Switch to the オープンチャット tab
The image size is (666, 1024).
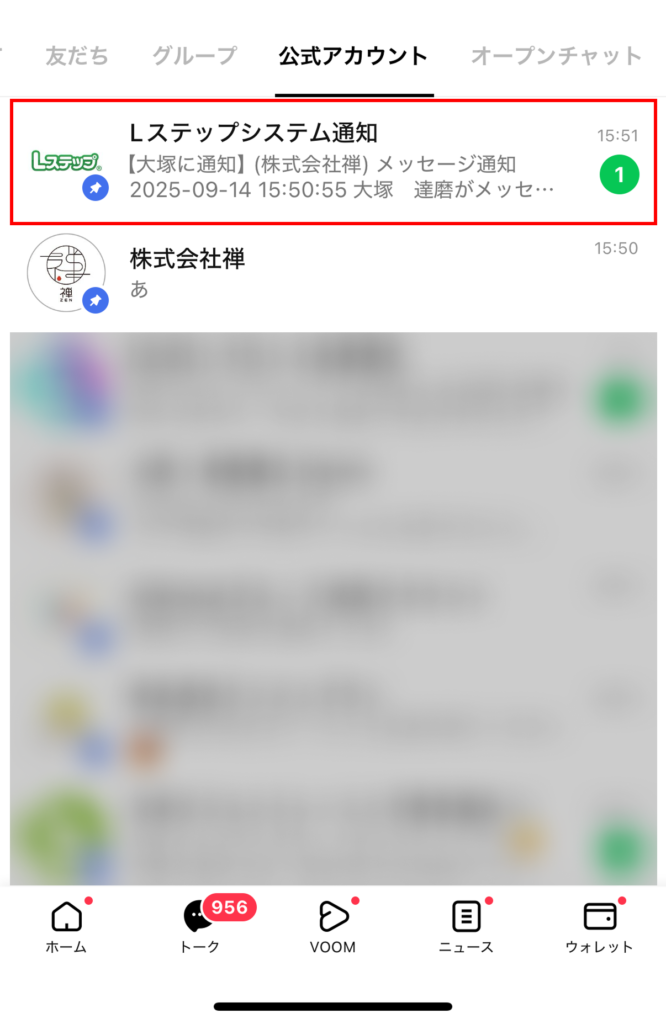coord(556,56)
